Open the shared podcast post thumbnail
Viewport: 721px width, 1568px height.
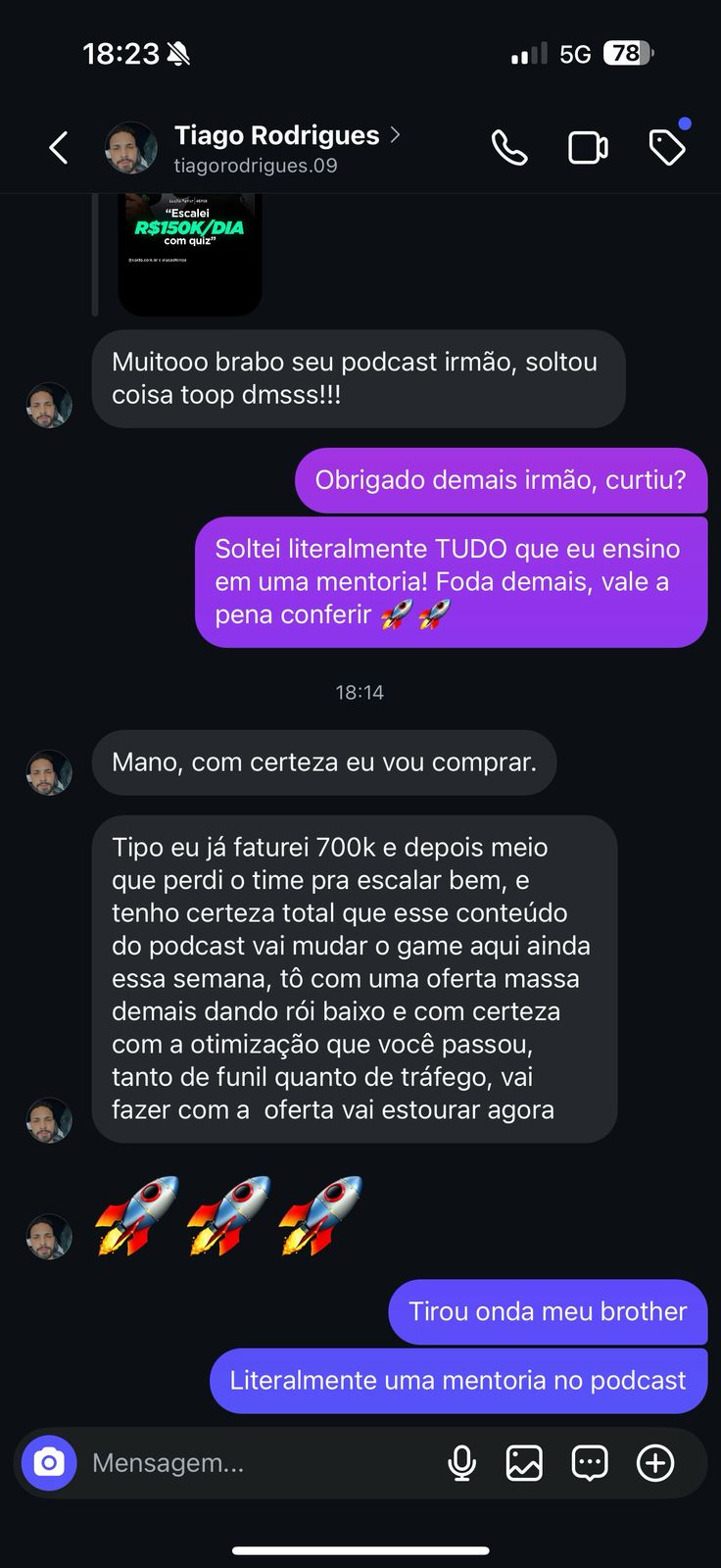coord(189,253)
